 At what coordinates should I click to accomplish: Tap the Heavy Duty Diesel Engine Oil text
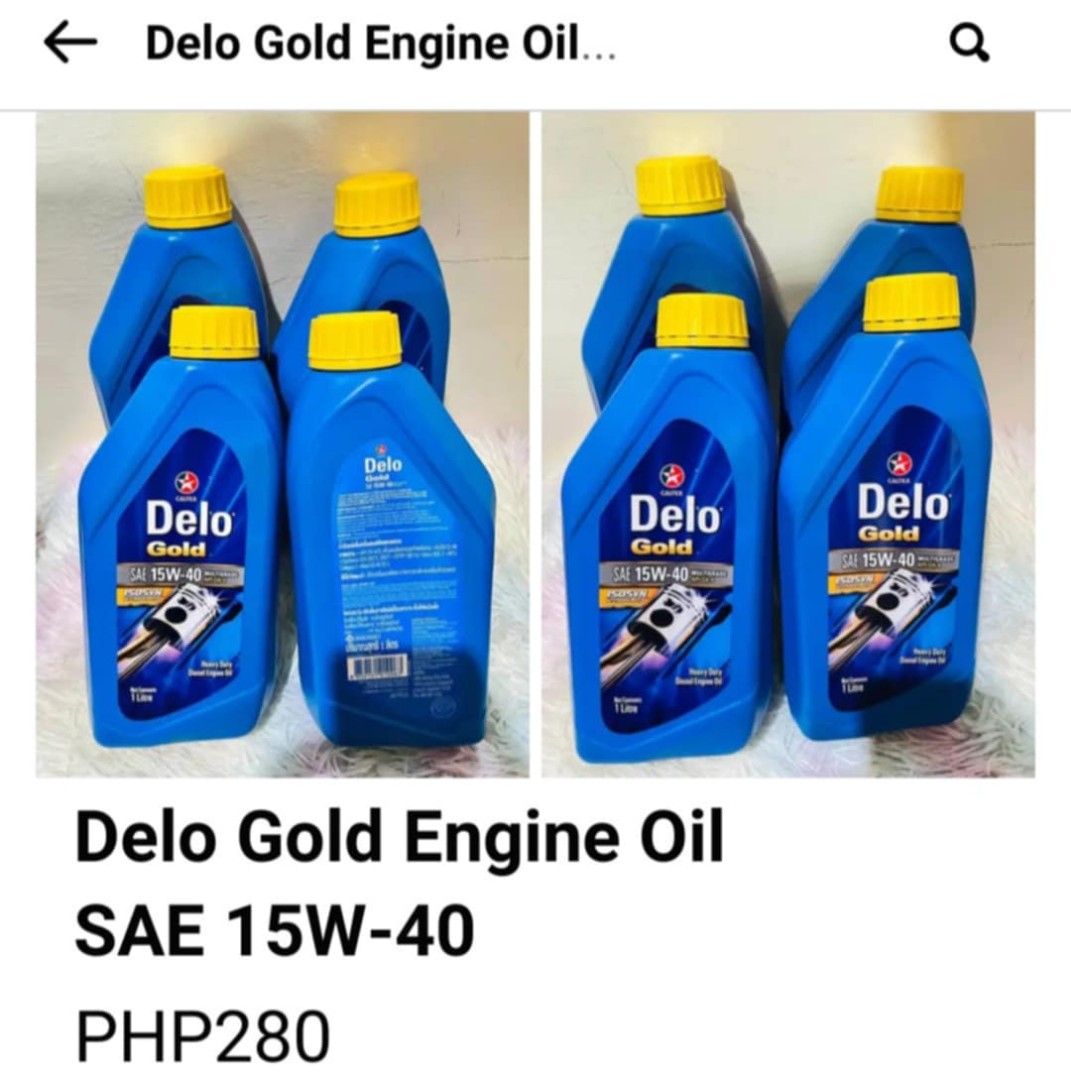pos(212,668)
